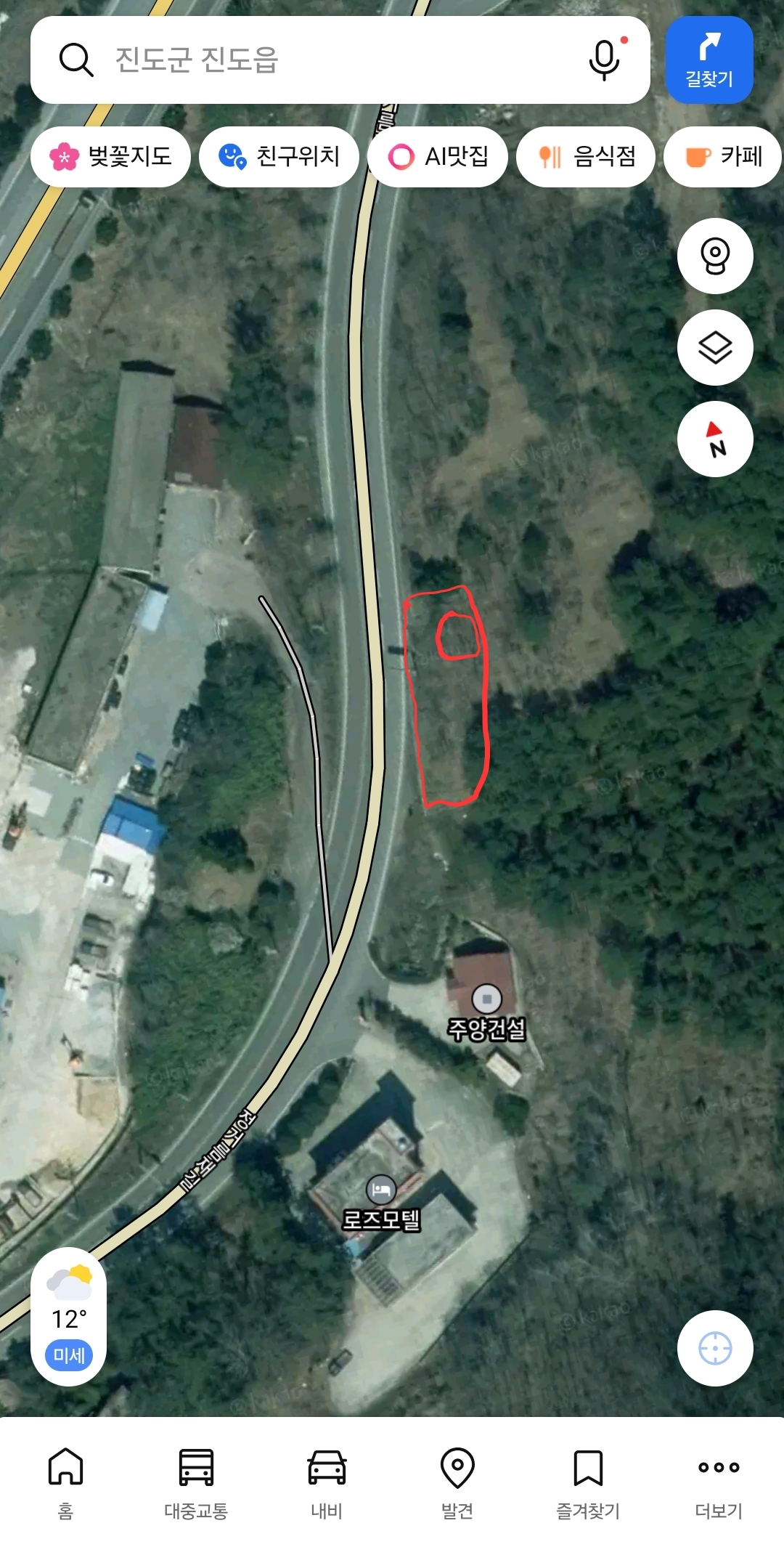This screenshot has height=1547, width=784.
Task: Reset map orientation with the compass
Action: [715, 439]
